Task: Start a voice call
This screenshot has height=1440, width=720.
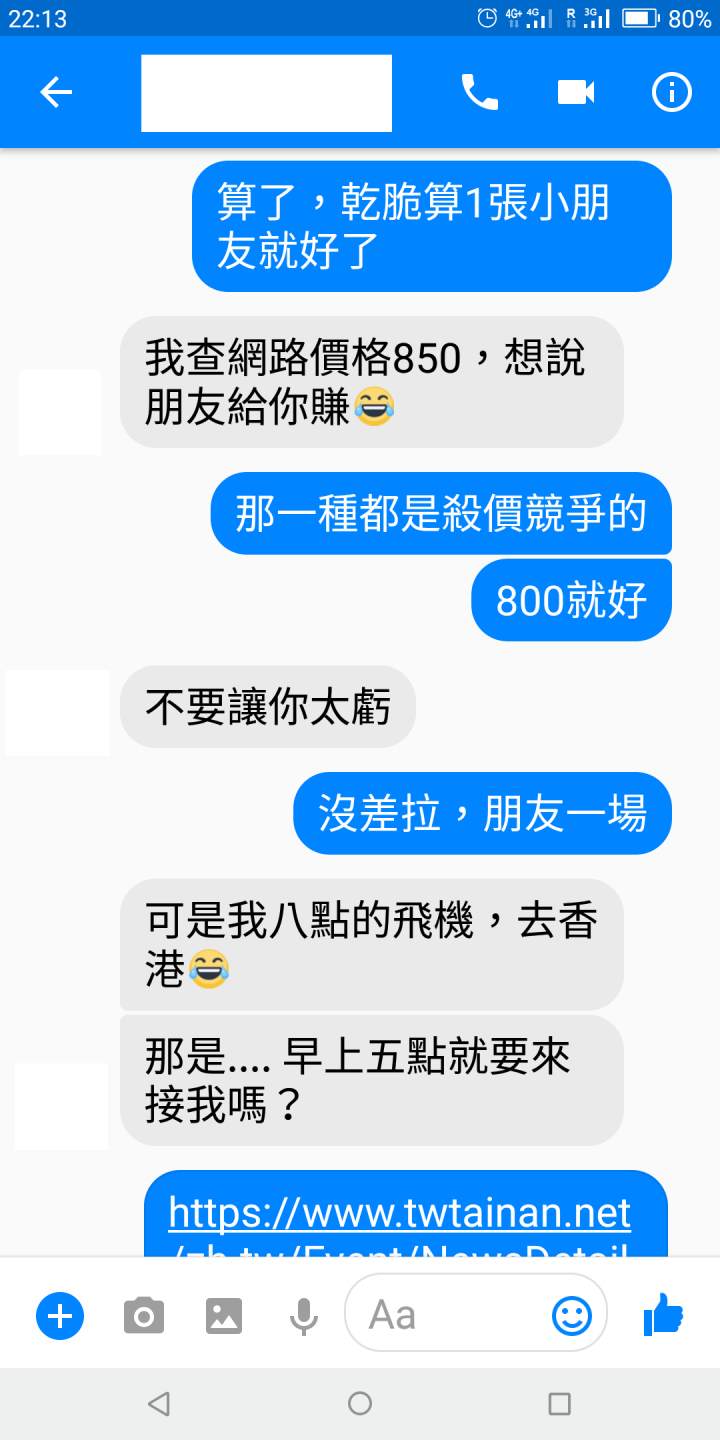Action: click(x=479, y=93)
